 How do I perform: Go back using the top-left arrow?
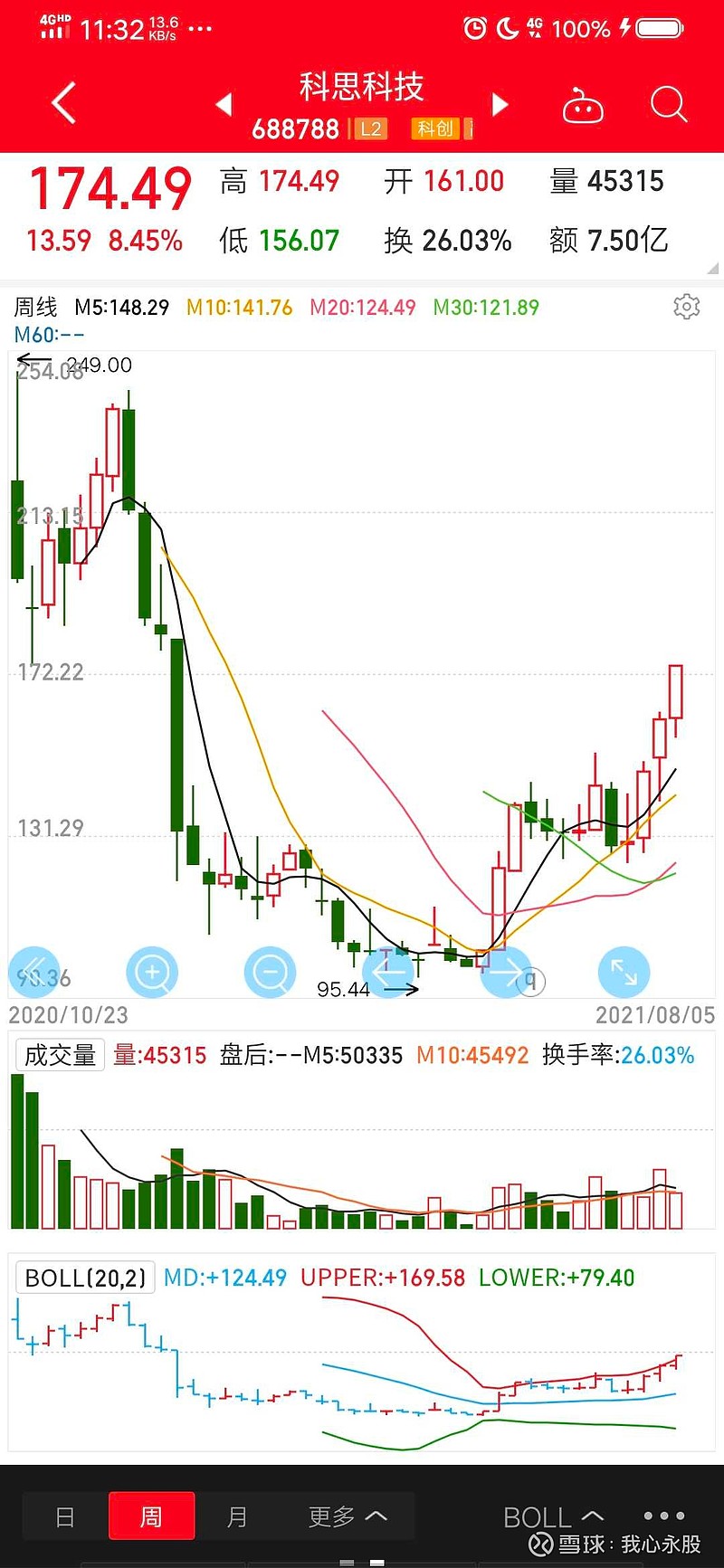tap(62, 103)
